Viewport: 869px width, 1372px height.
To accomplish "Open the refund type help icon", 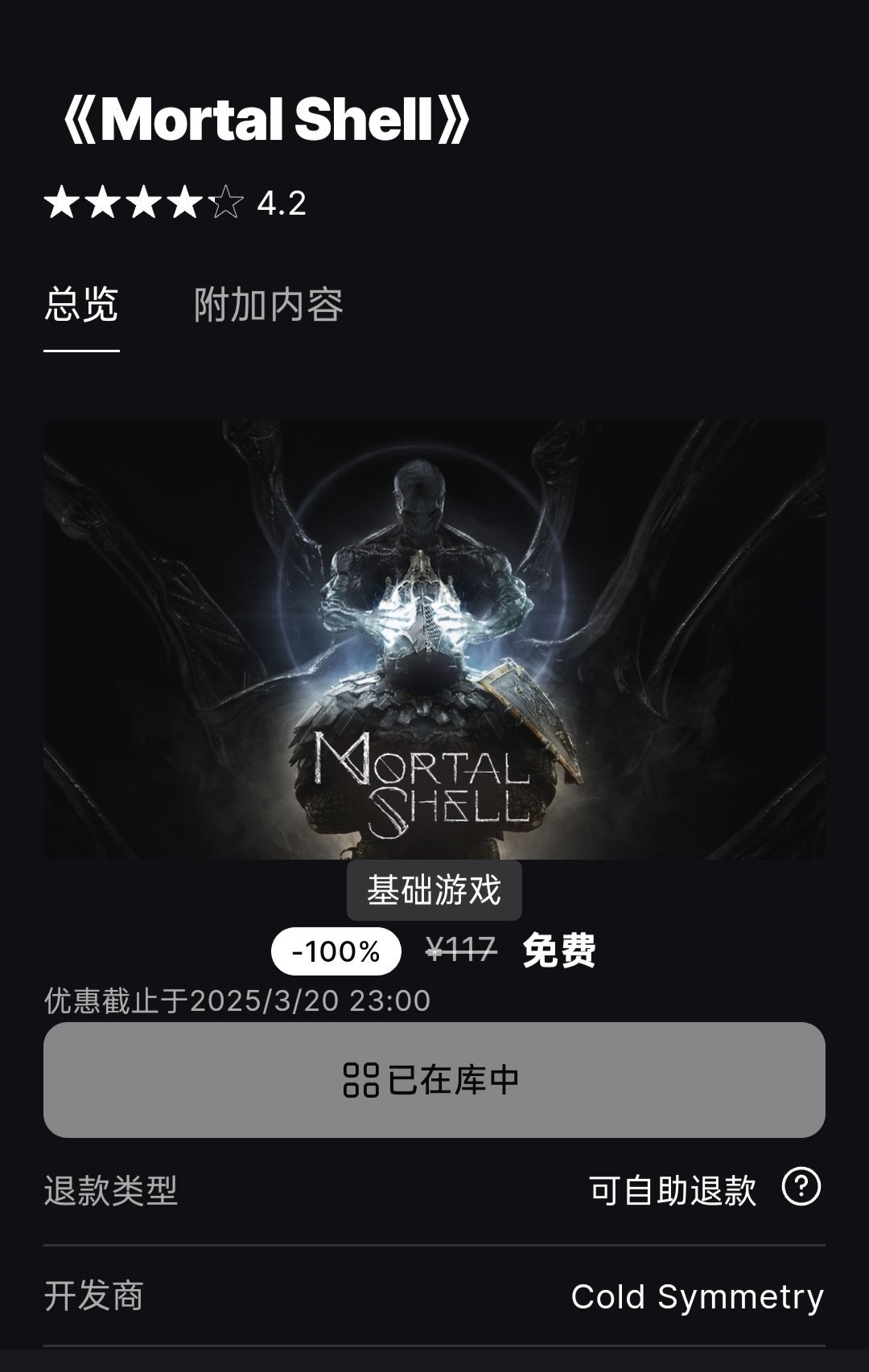I will [801, 1187].
